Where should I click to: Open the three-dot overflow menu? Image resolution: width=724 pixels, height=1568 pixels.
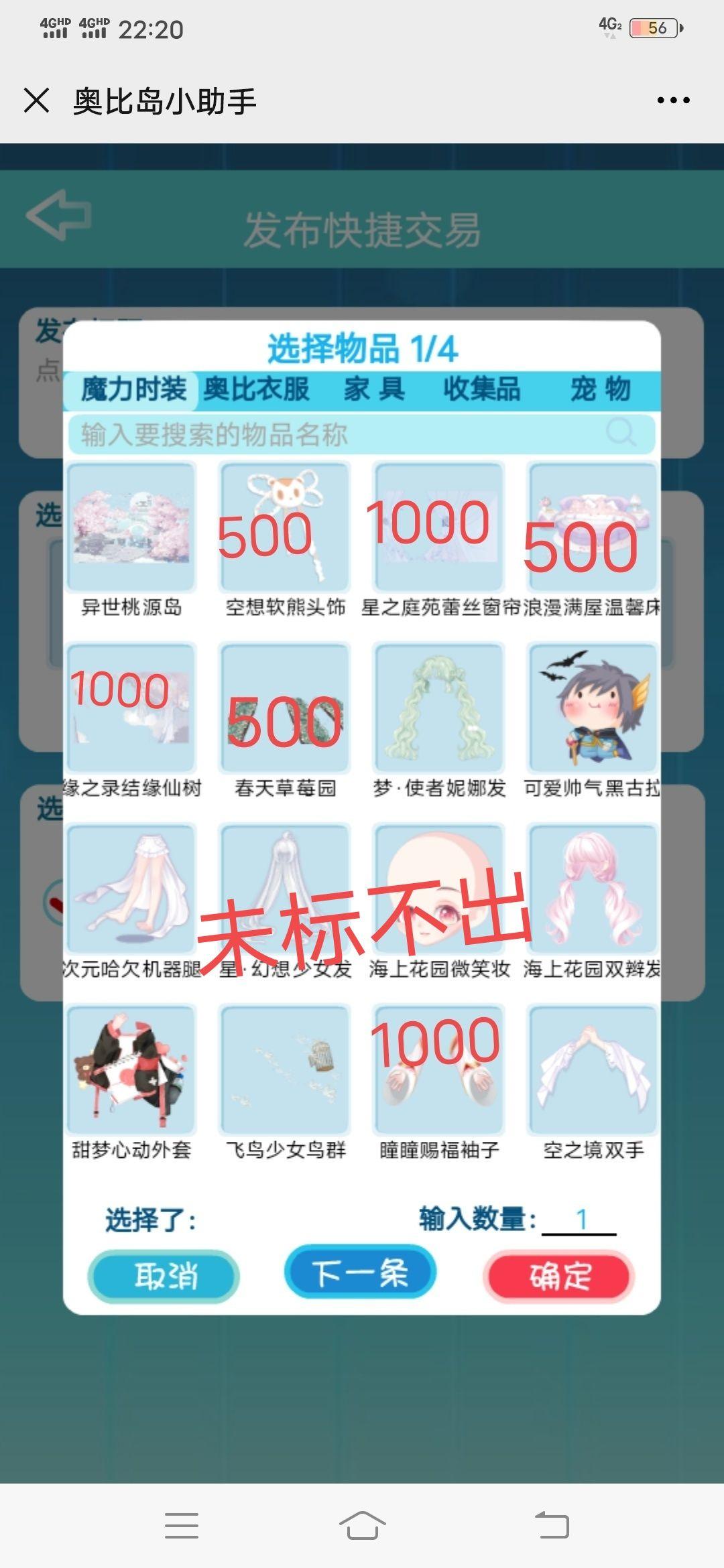[x=673, y=101]
